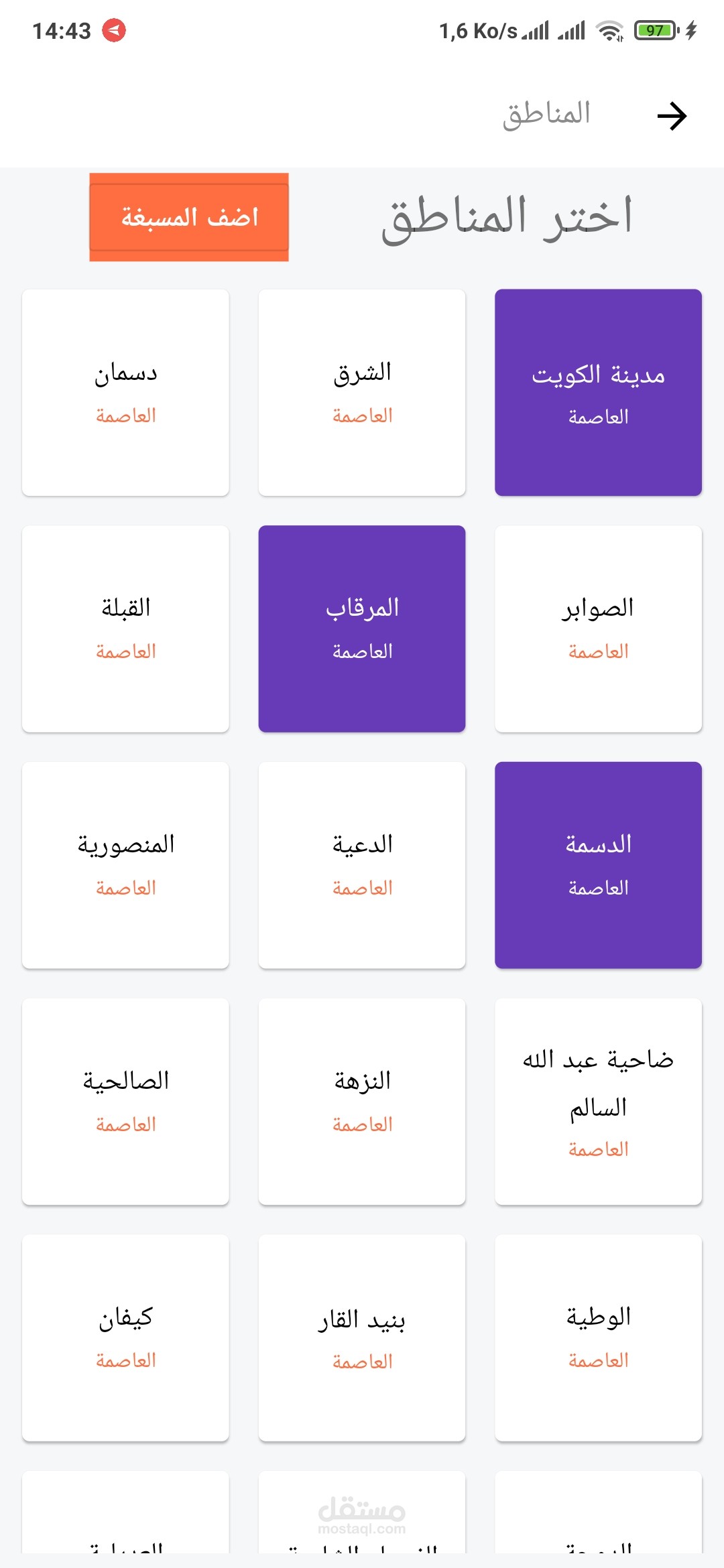Image resolution: width=724 pixels, height=1568 pixels.
Task: Deselect the المرقاب area card
Action: (362, 629)
